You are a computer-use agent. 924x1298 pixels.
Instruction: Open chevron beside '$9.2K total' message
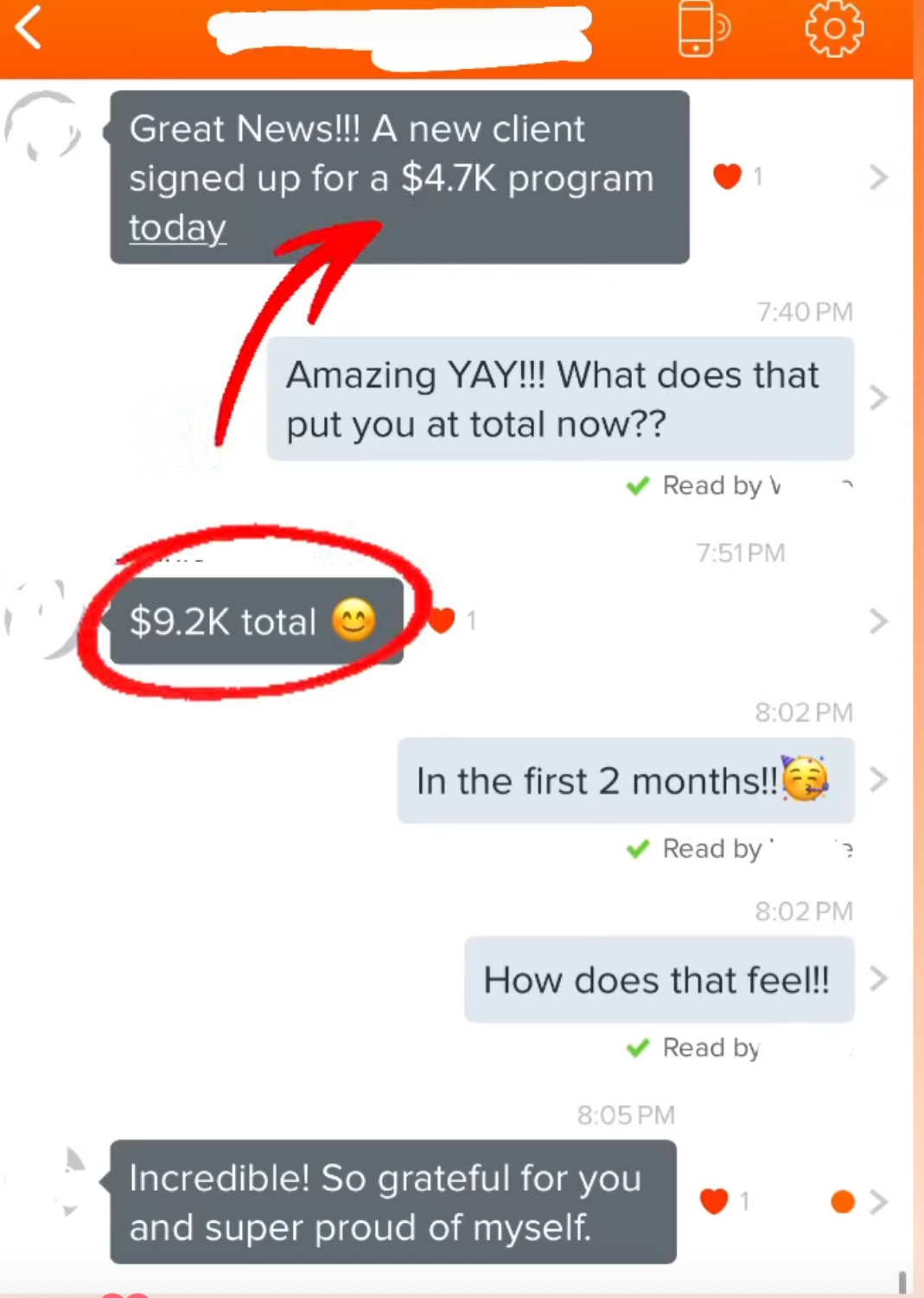878,621
